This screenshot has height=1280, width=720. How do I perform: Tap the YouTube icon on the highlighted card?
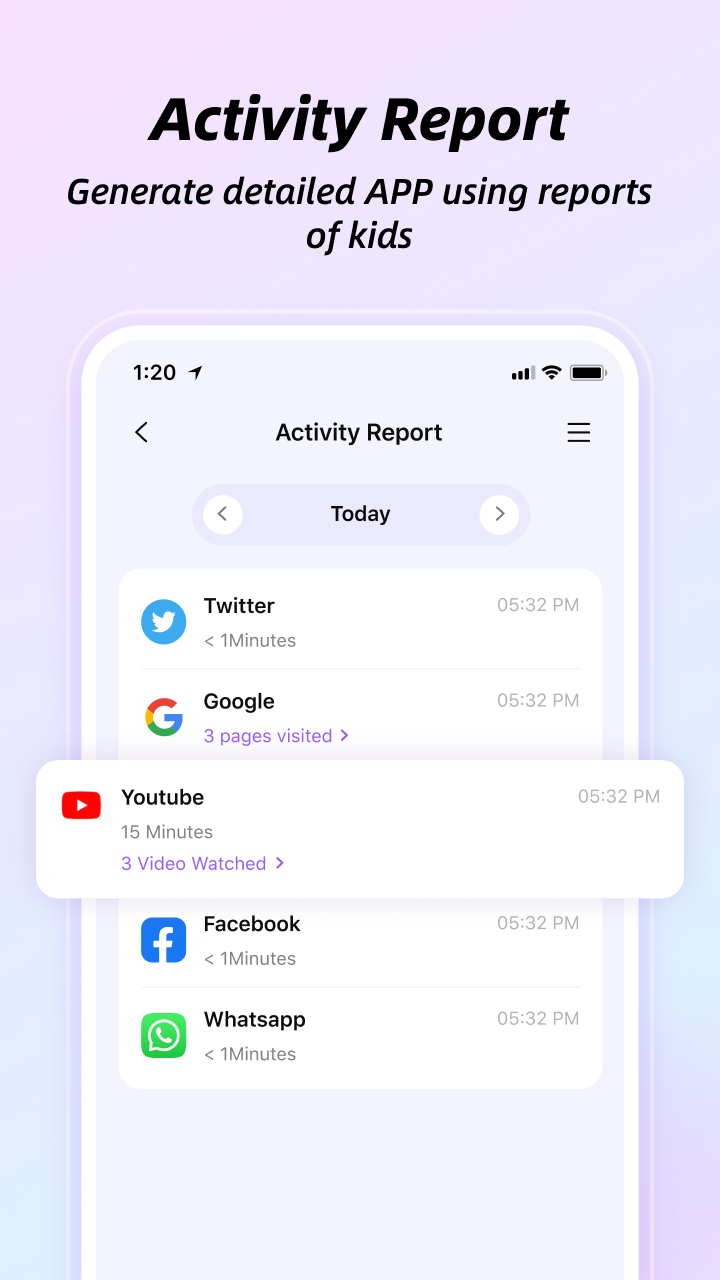81,805
